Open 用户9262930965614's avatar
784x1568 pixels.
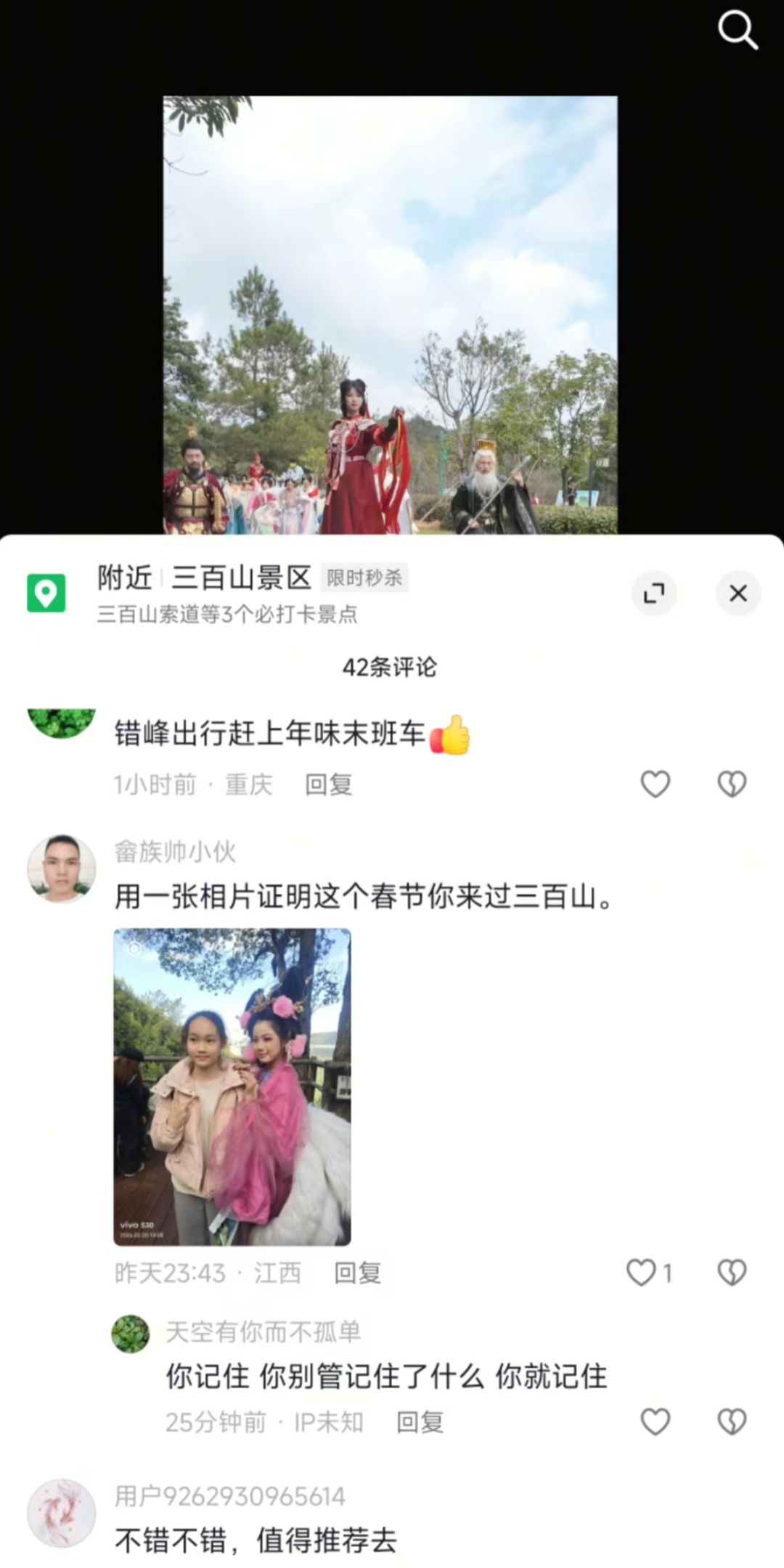click(62, 1513)
